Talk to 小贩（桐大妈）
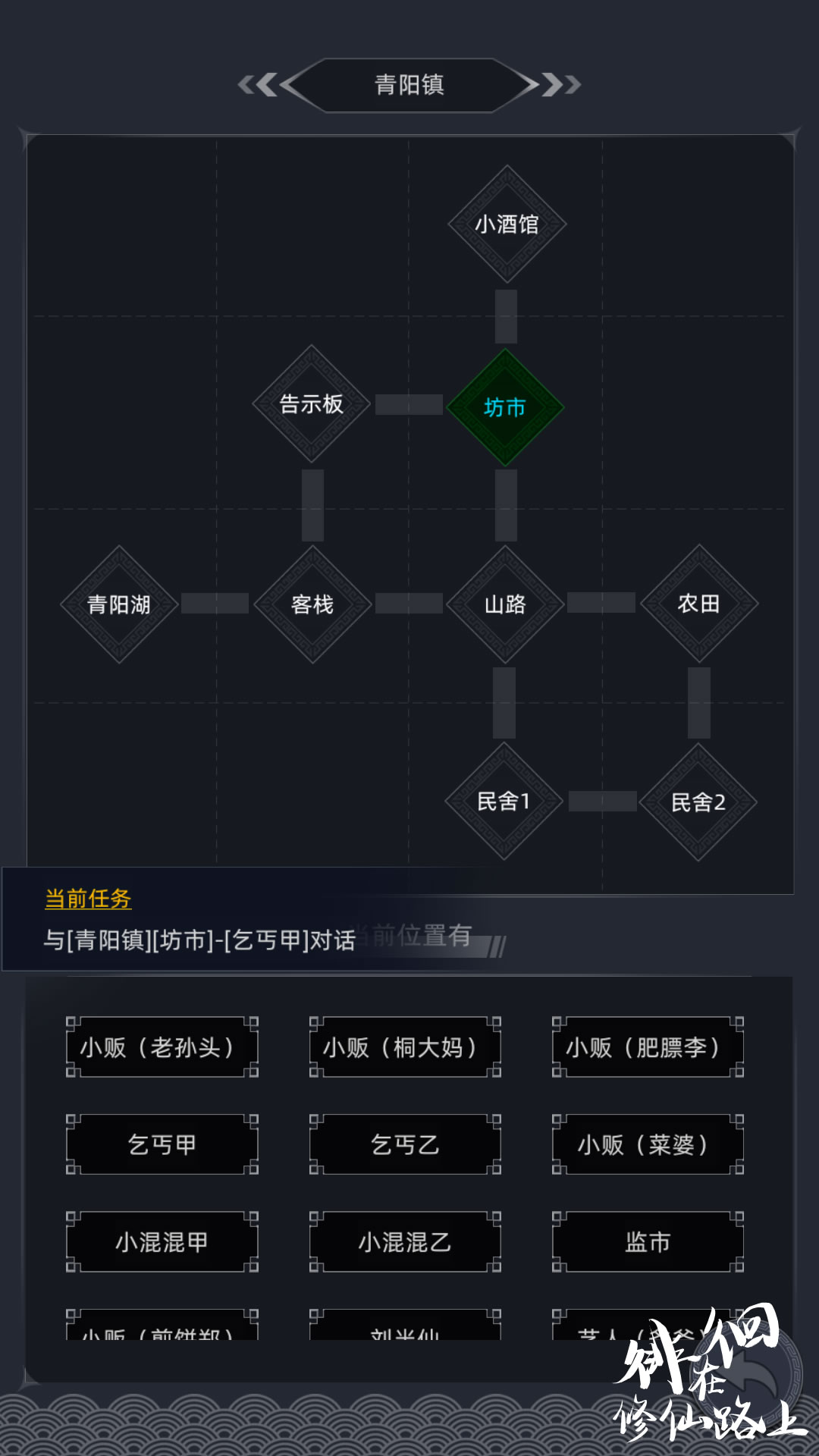The height and width of the screenshot is (1456, 819). 405,1047
